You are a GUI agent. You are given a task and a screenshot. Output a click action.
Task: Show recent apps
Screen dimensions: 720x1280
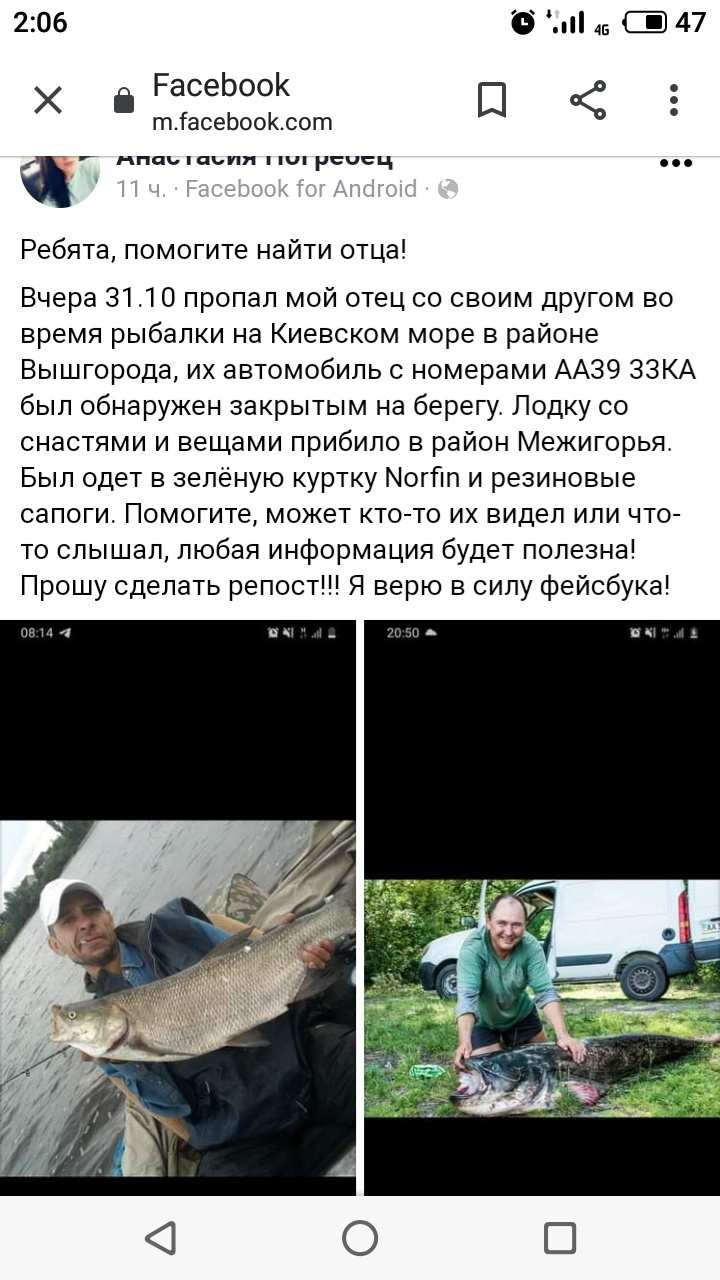click(560, 1238)
